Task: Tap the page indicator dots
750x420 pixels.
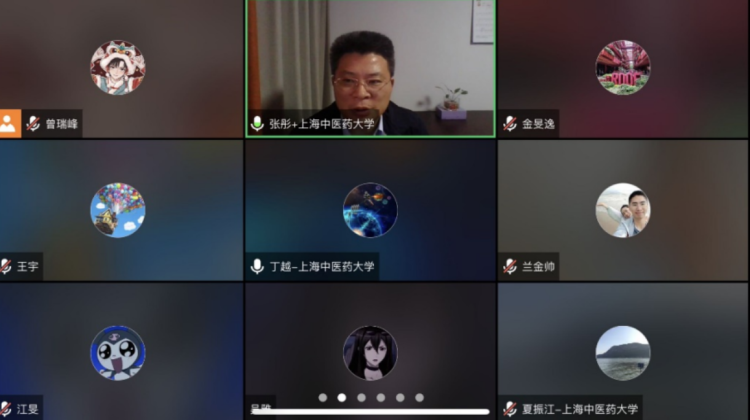Action: coord(371,397)
